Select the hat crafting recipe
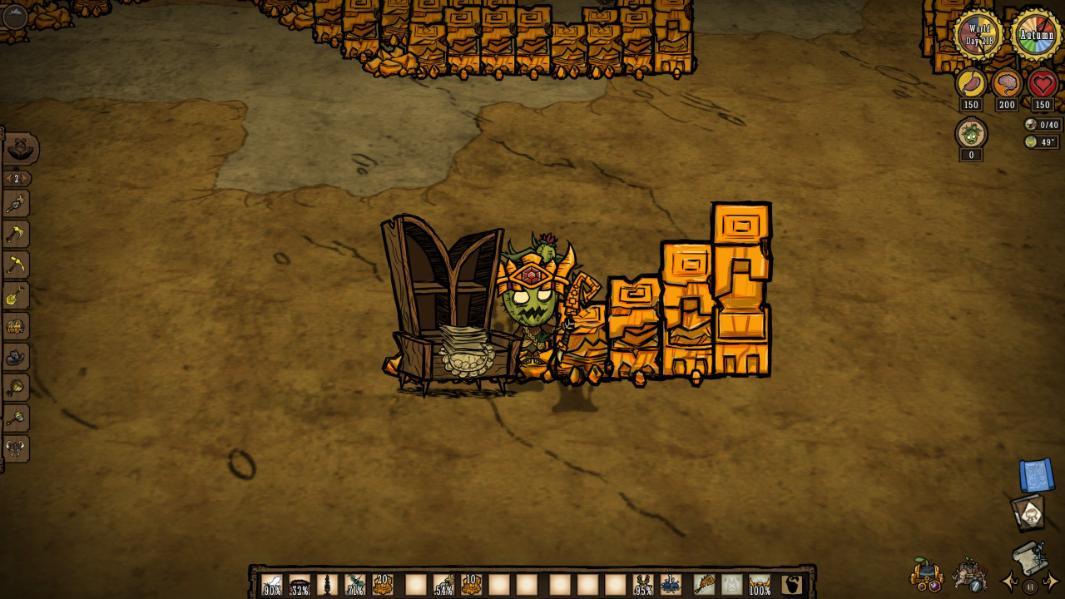 16,357
